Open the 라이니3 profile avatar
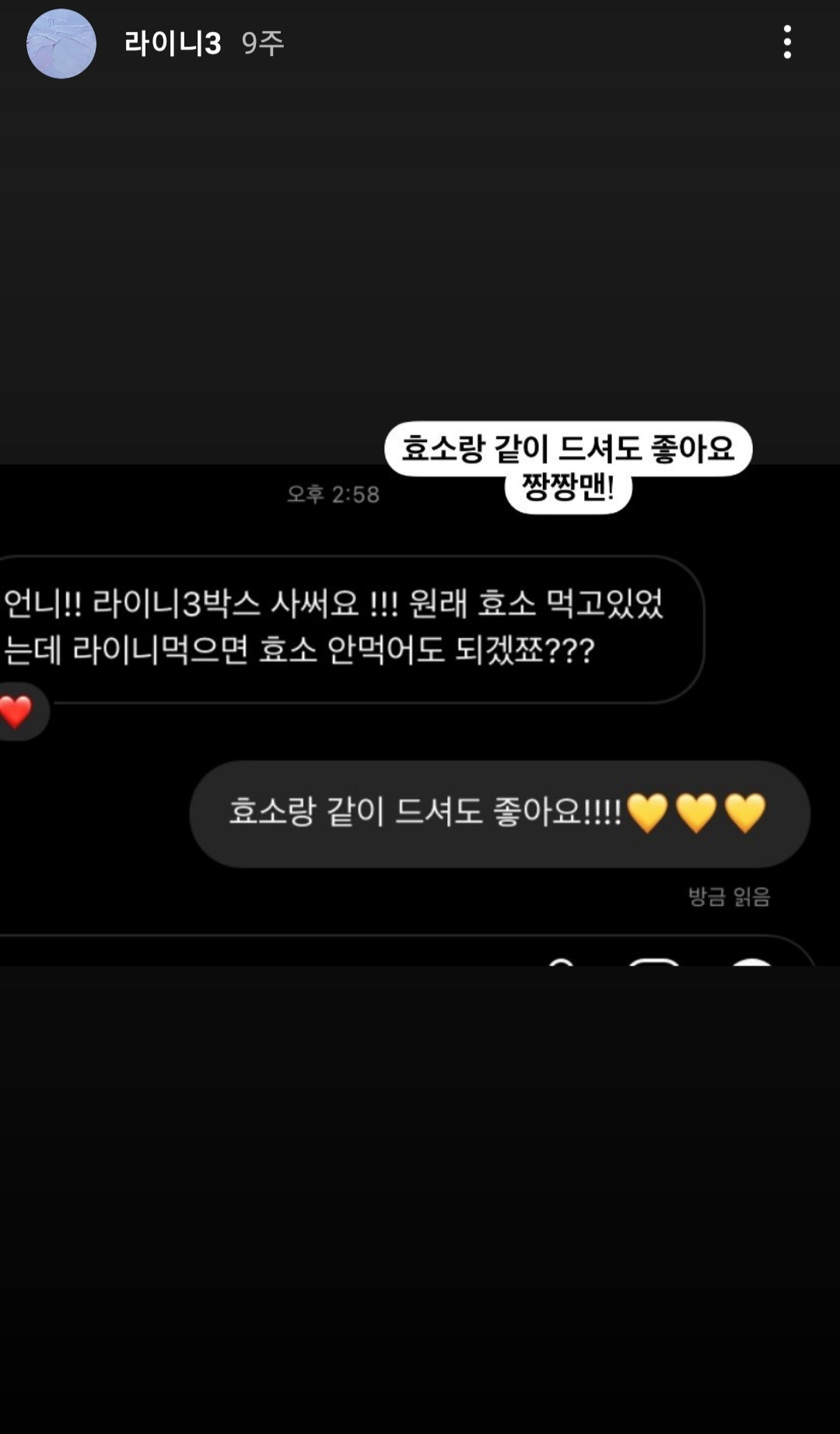Viewport: 840px width, 1434px height. tap(61, 44)
